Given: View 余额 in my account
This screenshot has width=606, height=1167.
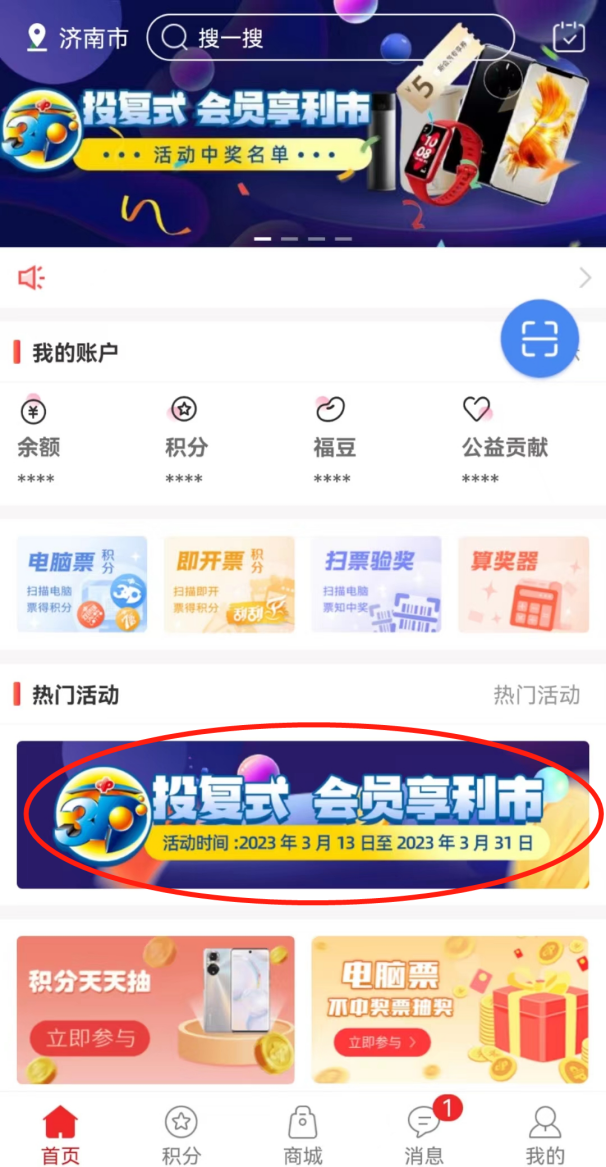Looking at the screenshot, I should [x=39, y=439].
